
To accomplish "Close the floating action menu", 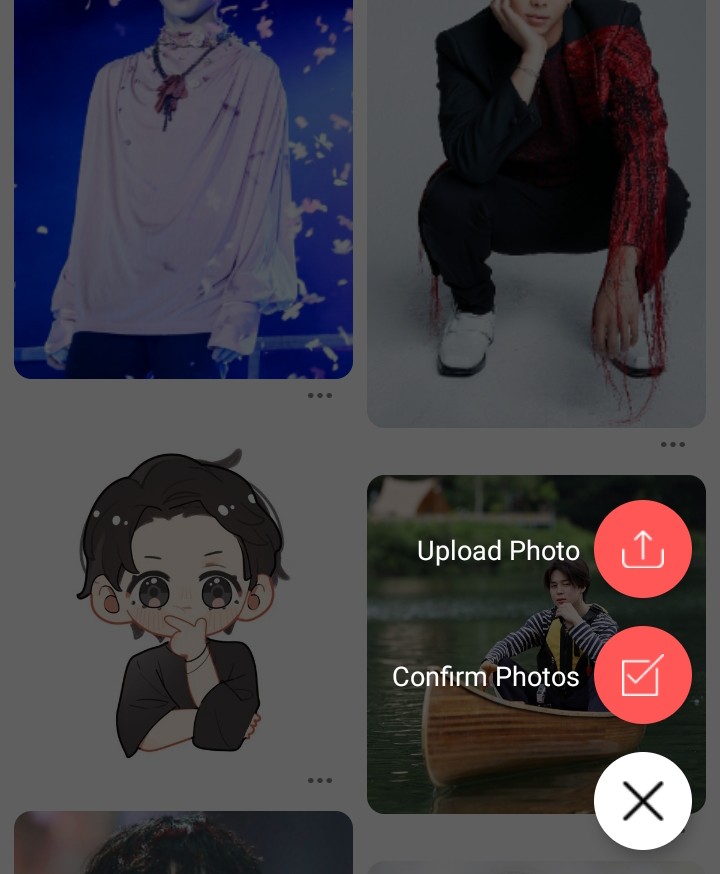I will (642, 801).
